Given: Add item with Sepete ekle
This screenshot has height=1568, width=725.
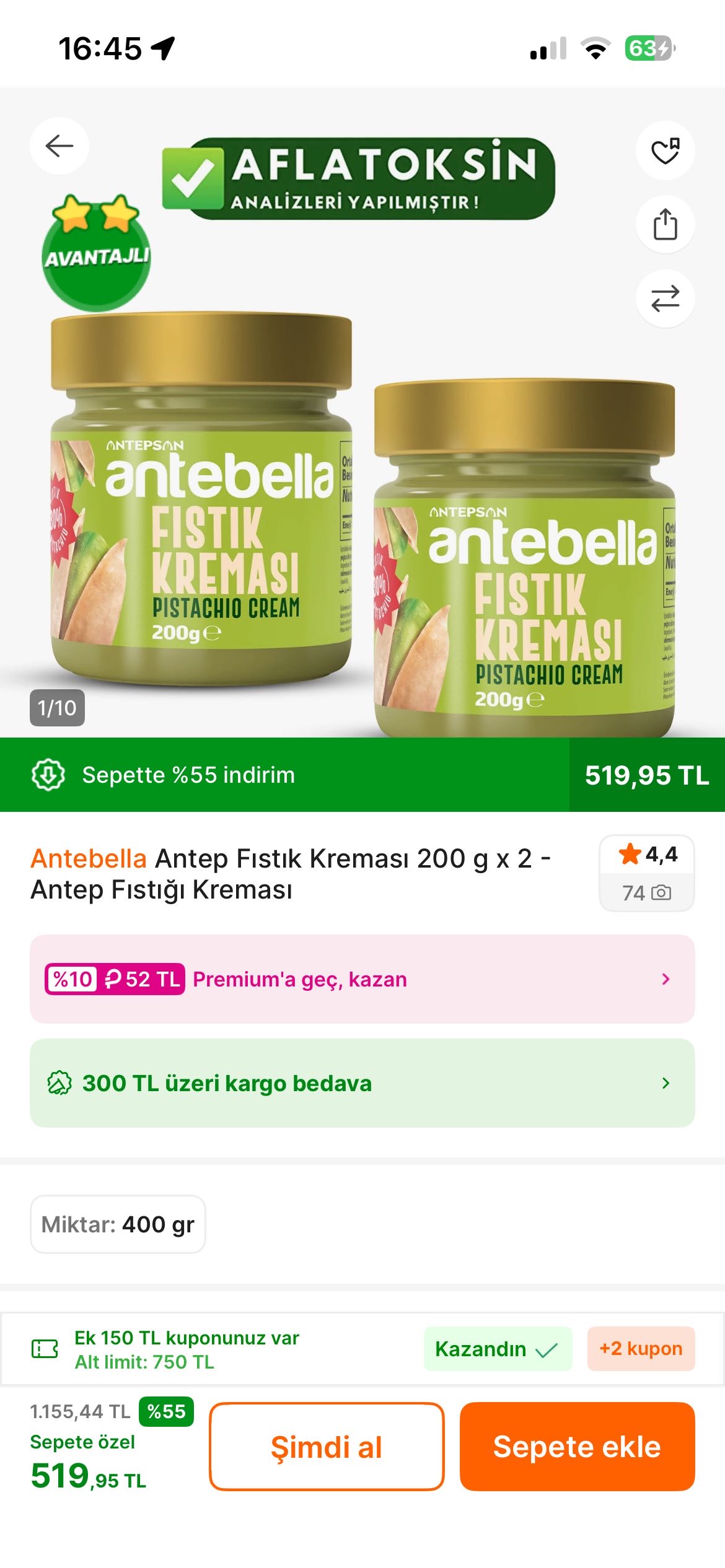Looking at the screenshot, I should tap(577, 1447).
